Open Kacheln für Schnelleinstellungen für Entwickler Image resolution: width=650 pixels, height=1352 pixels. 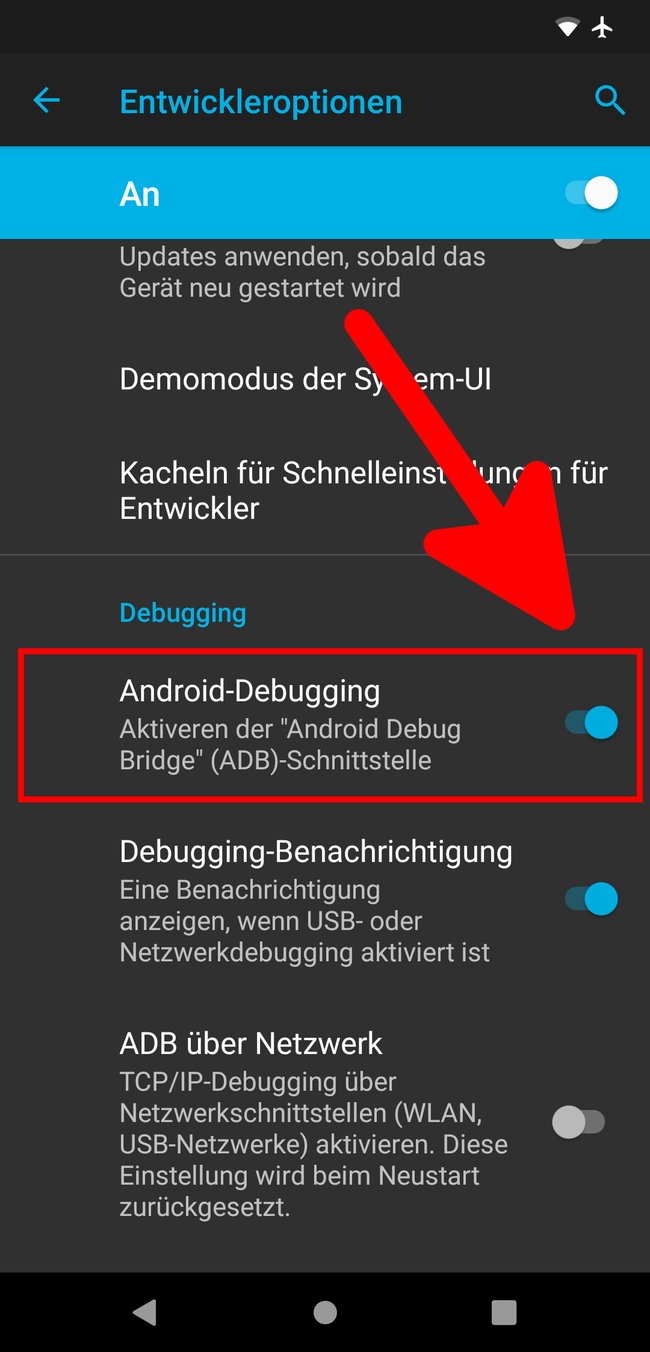(x=325, y=490)
